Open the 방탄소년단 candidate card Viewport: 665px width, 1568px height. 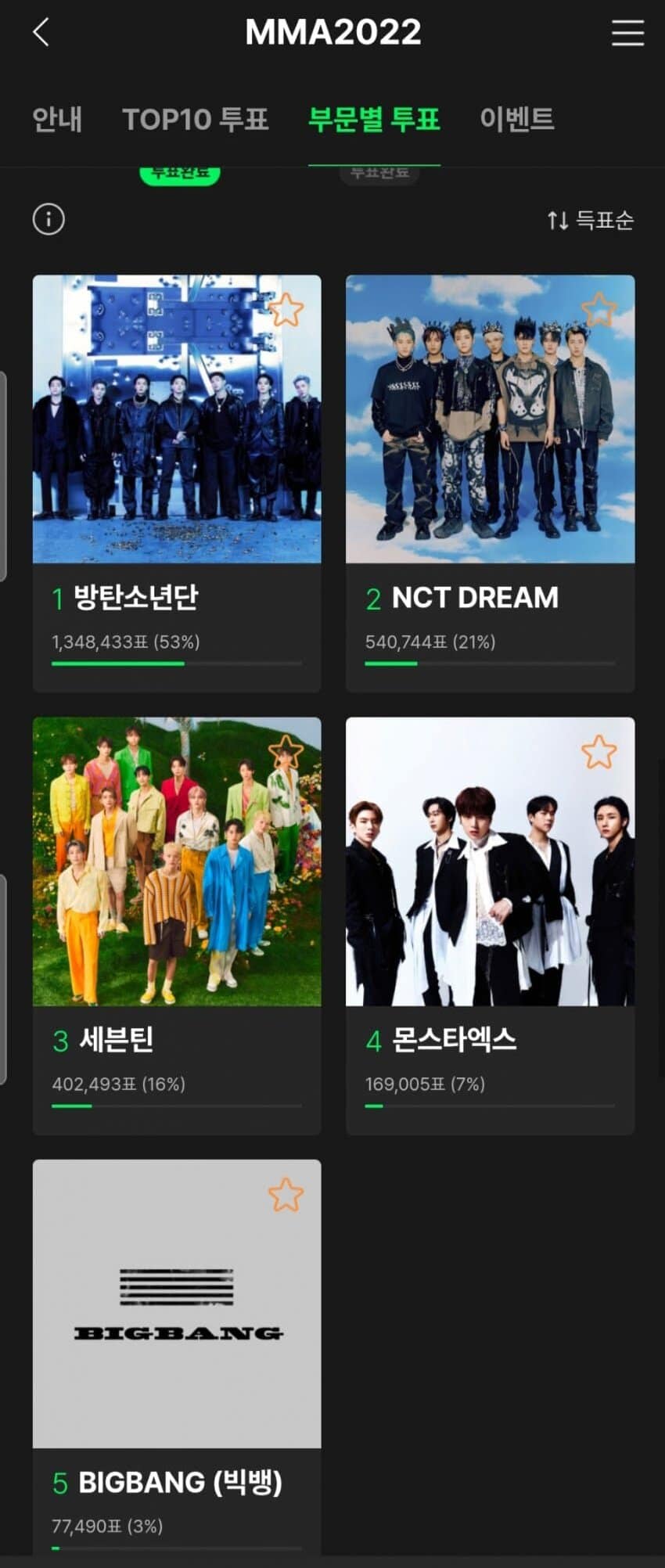pyautogui.click(x=176, y=469)
